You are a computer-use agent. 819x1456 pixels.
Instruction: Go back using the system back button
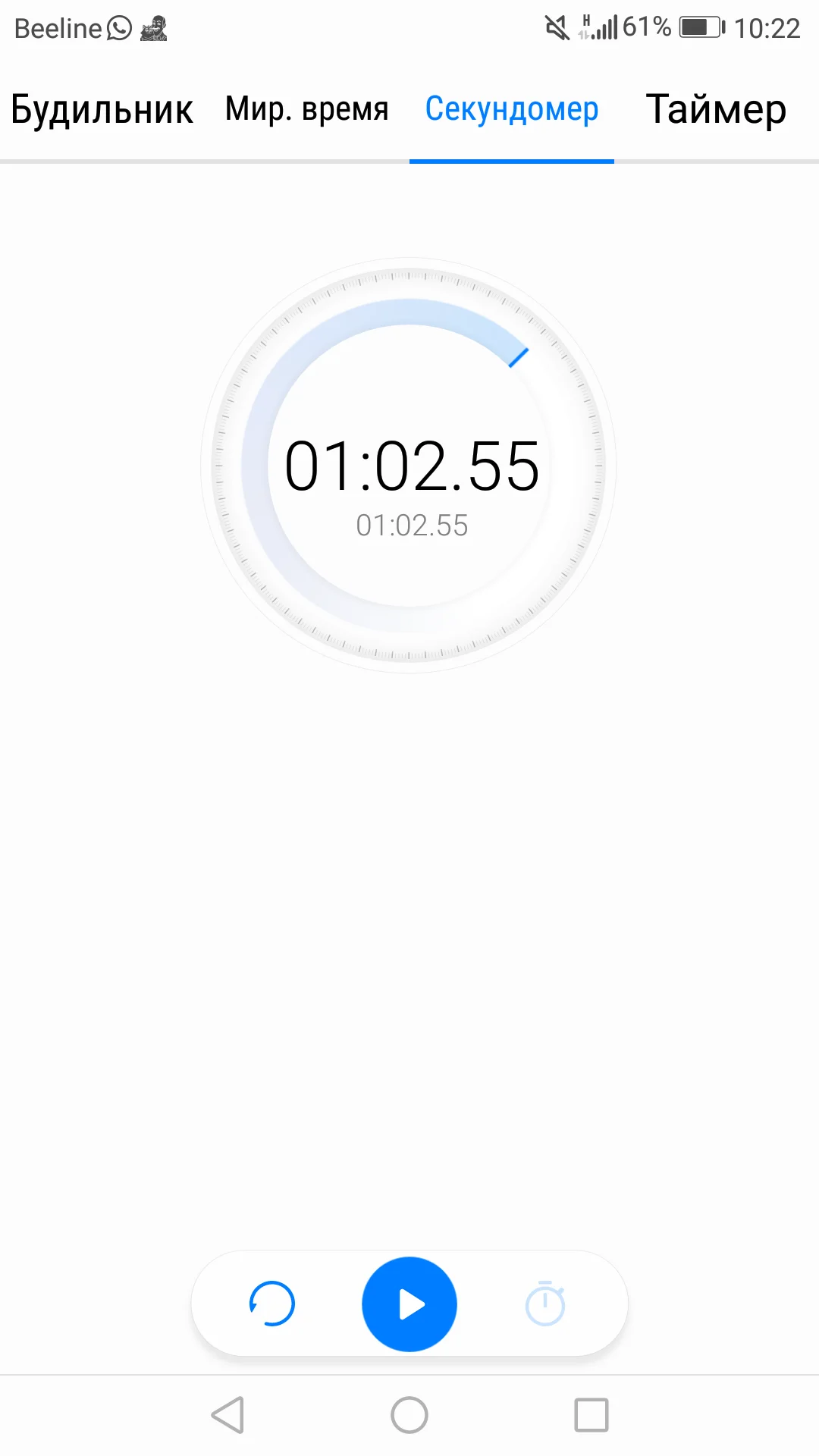pos(227,1415)
